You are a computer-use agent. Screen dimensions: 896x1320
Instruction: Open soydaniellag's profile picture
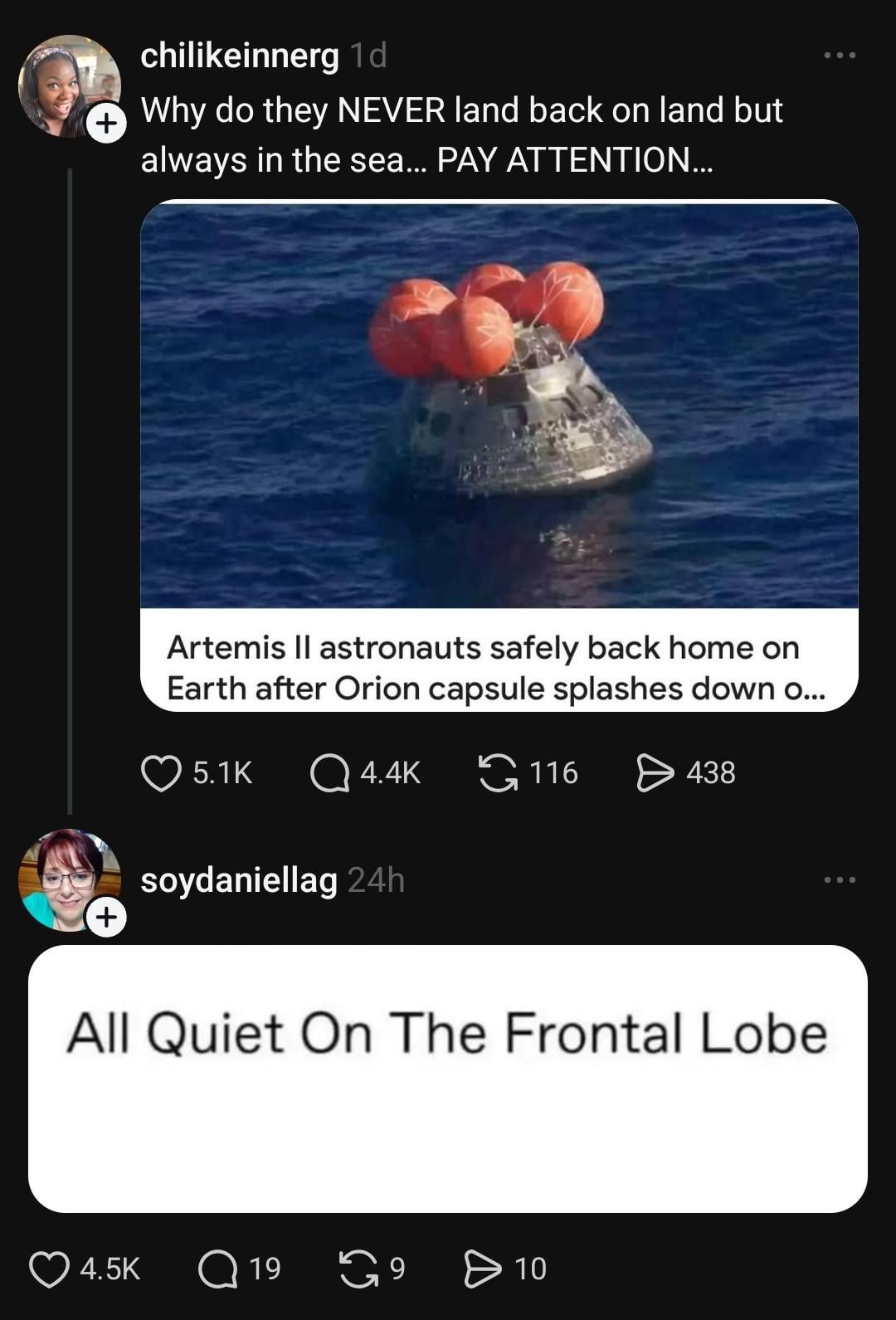(x=65, y=876)
